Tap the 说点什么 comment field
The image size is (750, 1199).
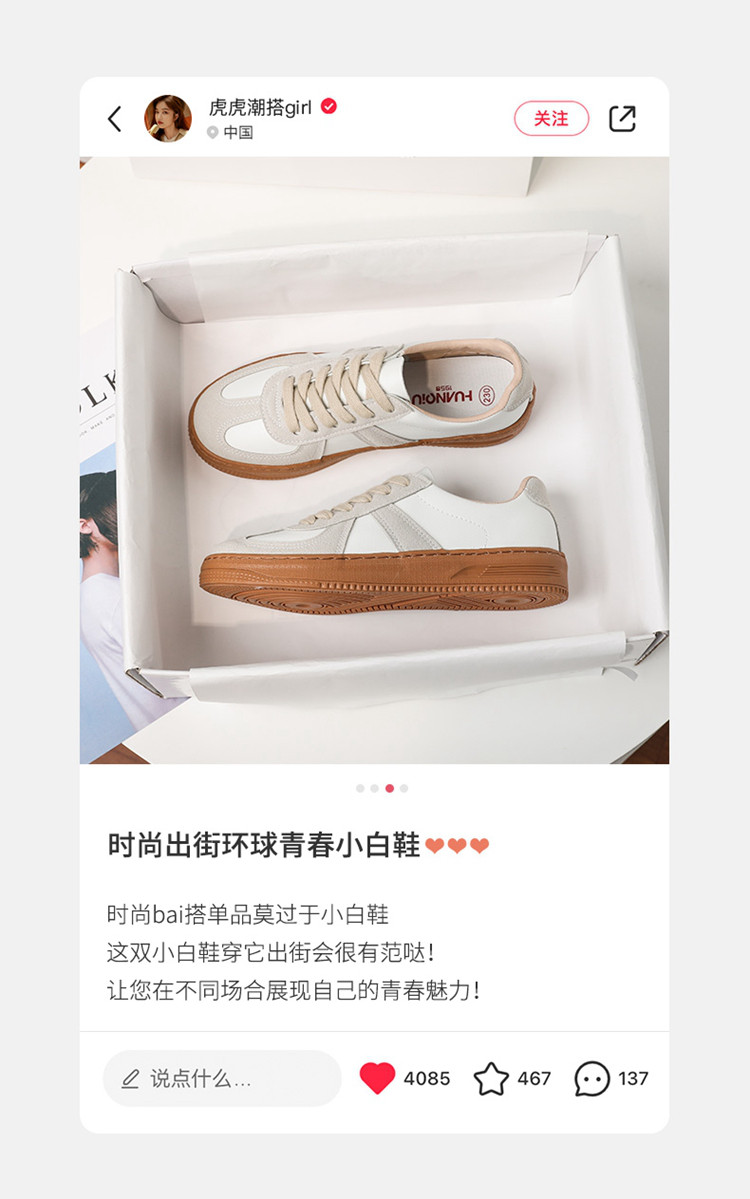pyautogui.click(x=222, y=1078)
